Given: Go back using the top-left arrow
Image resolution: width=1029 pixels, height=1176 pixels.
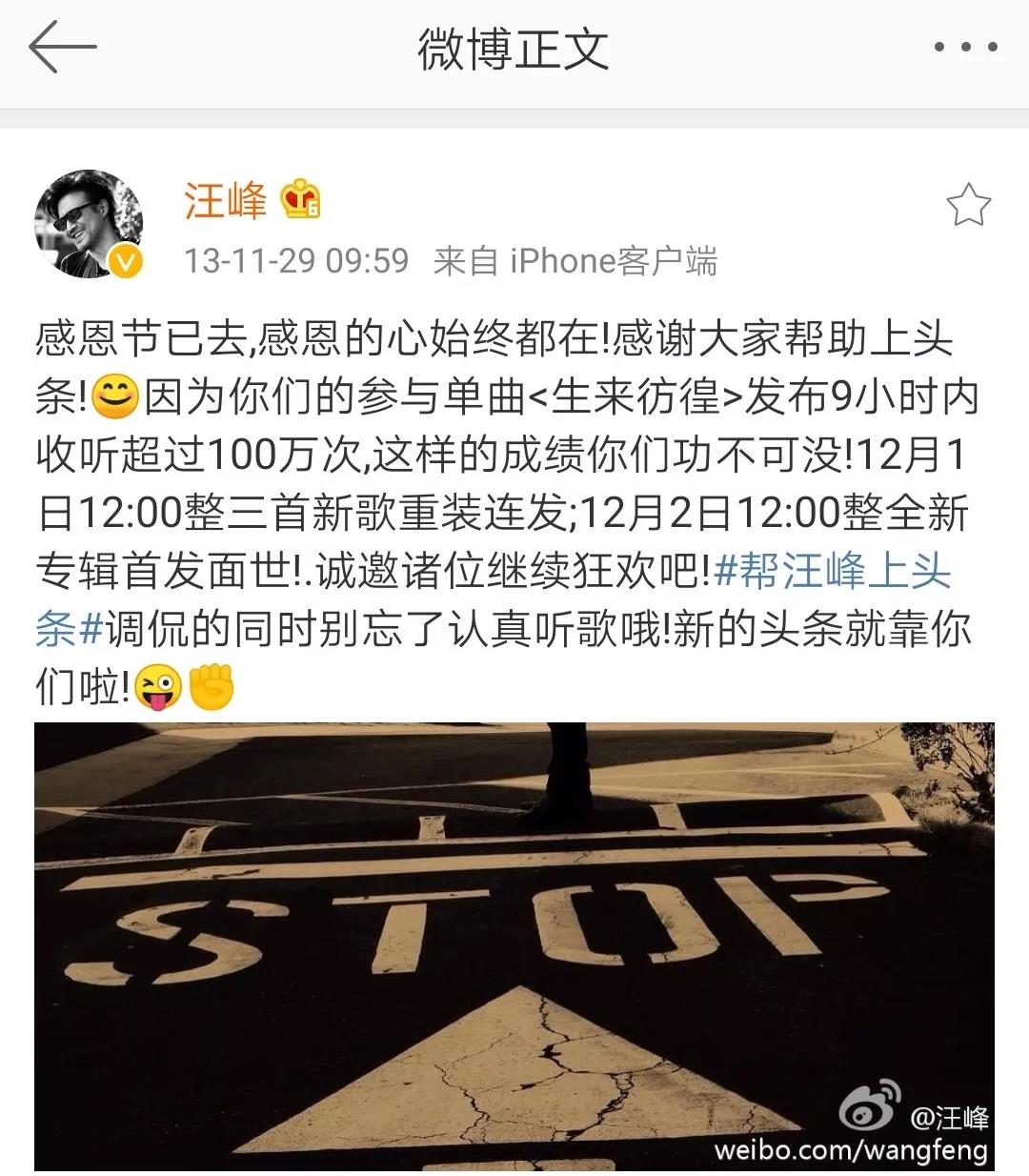Looking at the screenshot, I should coord(63,48).
